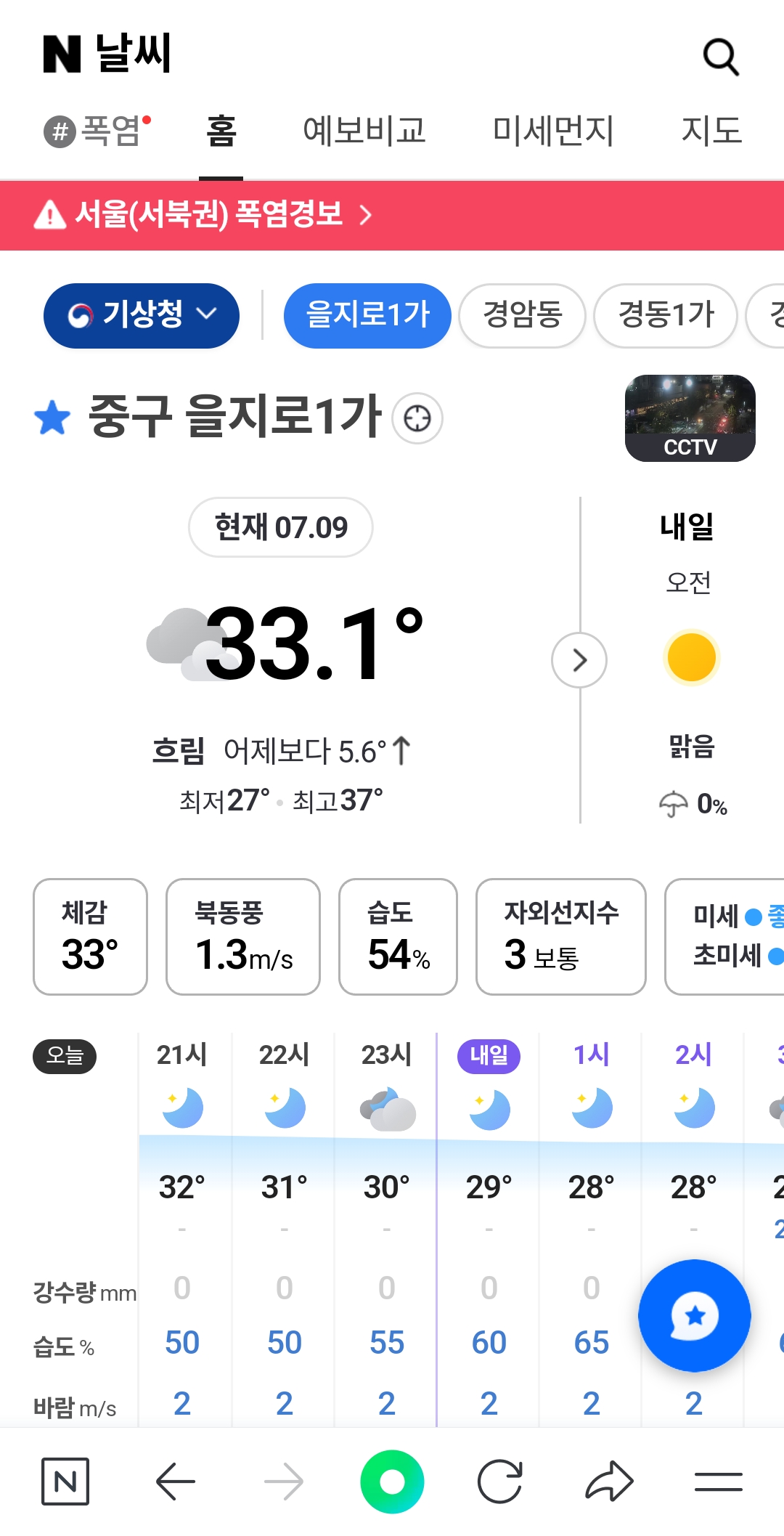
Task: Tap the blue floating star chat button
Action: (x=695, y=1315)
